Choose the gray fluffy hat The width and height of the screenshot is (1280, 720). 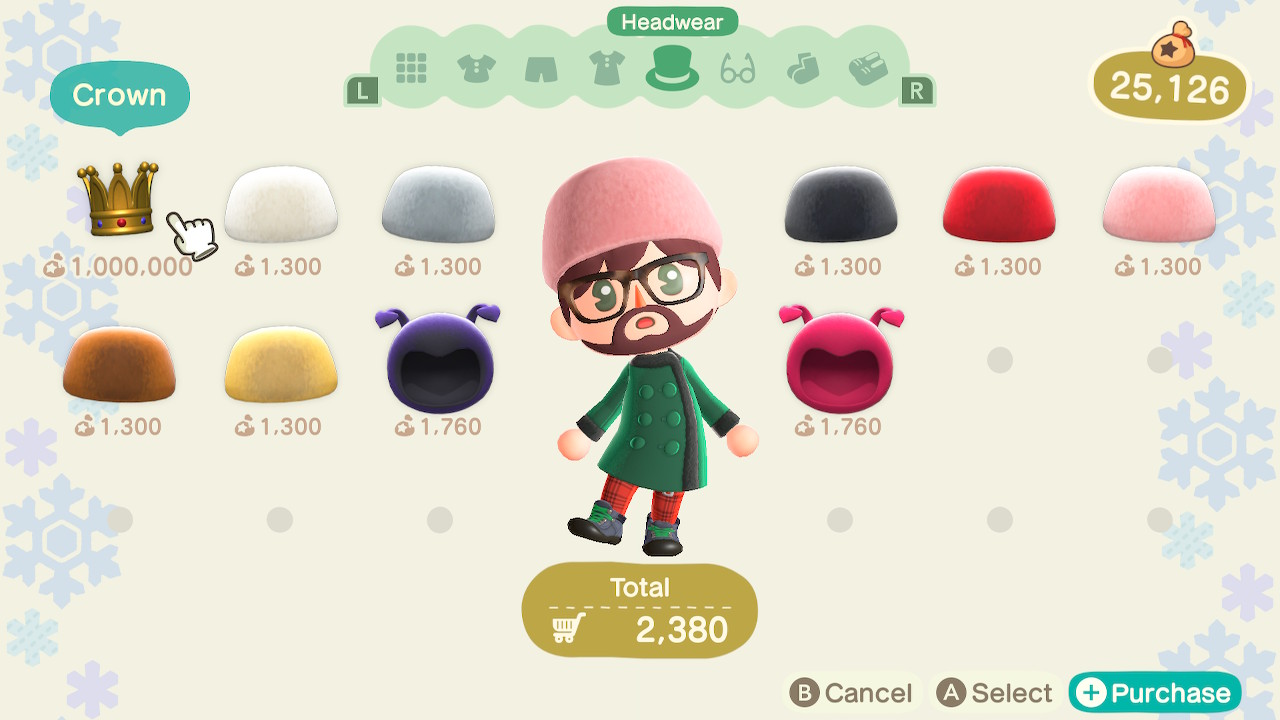click(439, 205)
